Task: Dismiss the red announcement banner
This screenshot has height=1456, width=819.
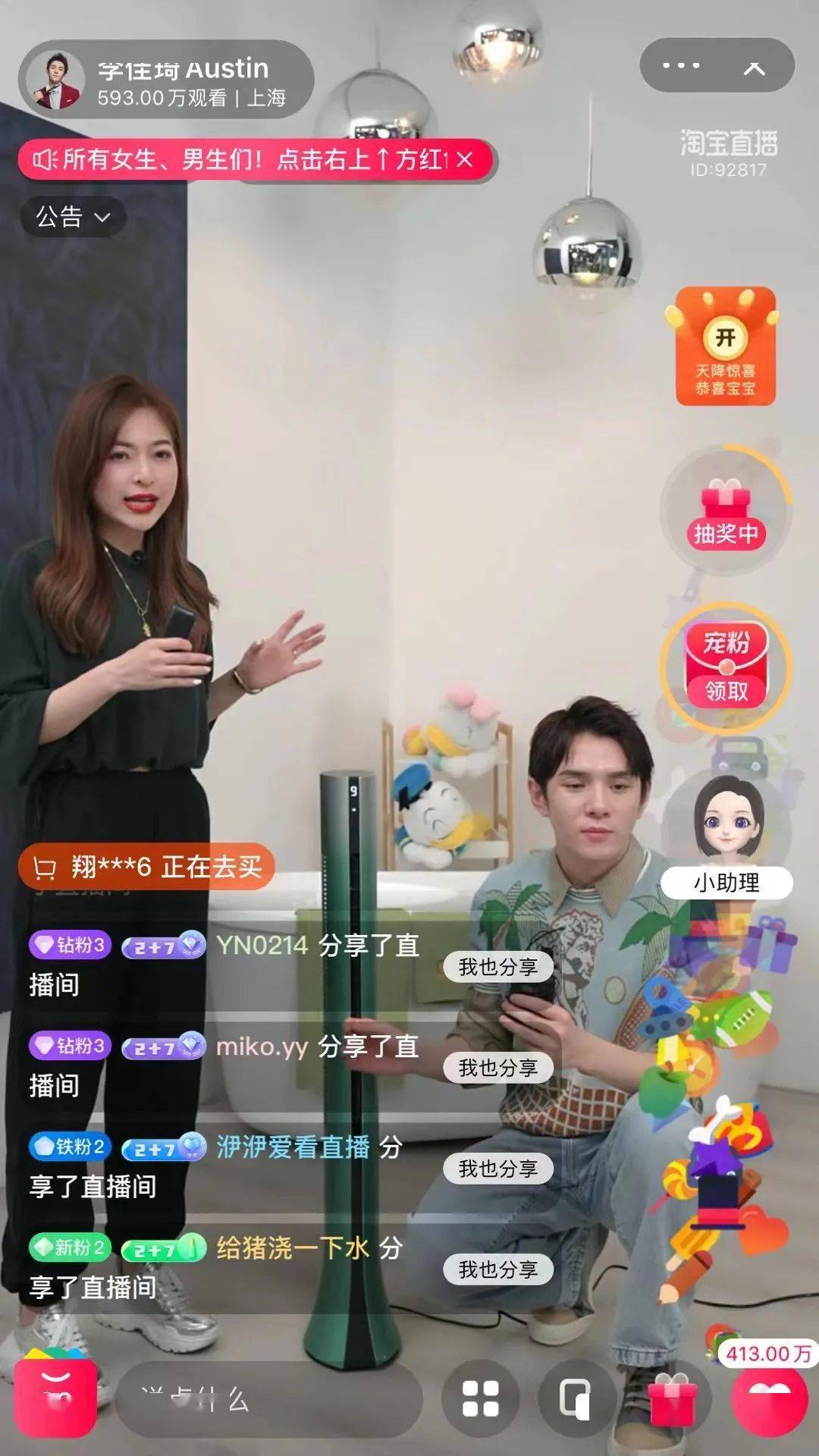Action: (466, 159)
